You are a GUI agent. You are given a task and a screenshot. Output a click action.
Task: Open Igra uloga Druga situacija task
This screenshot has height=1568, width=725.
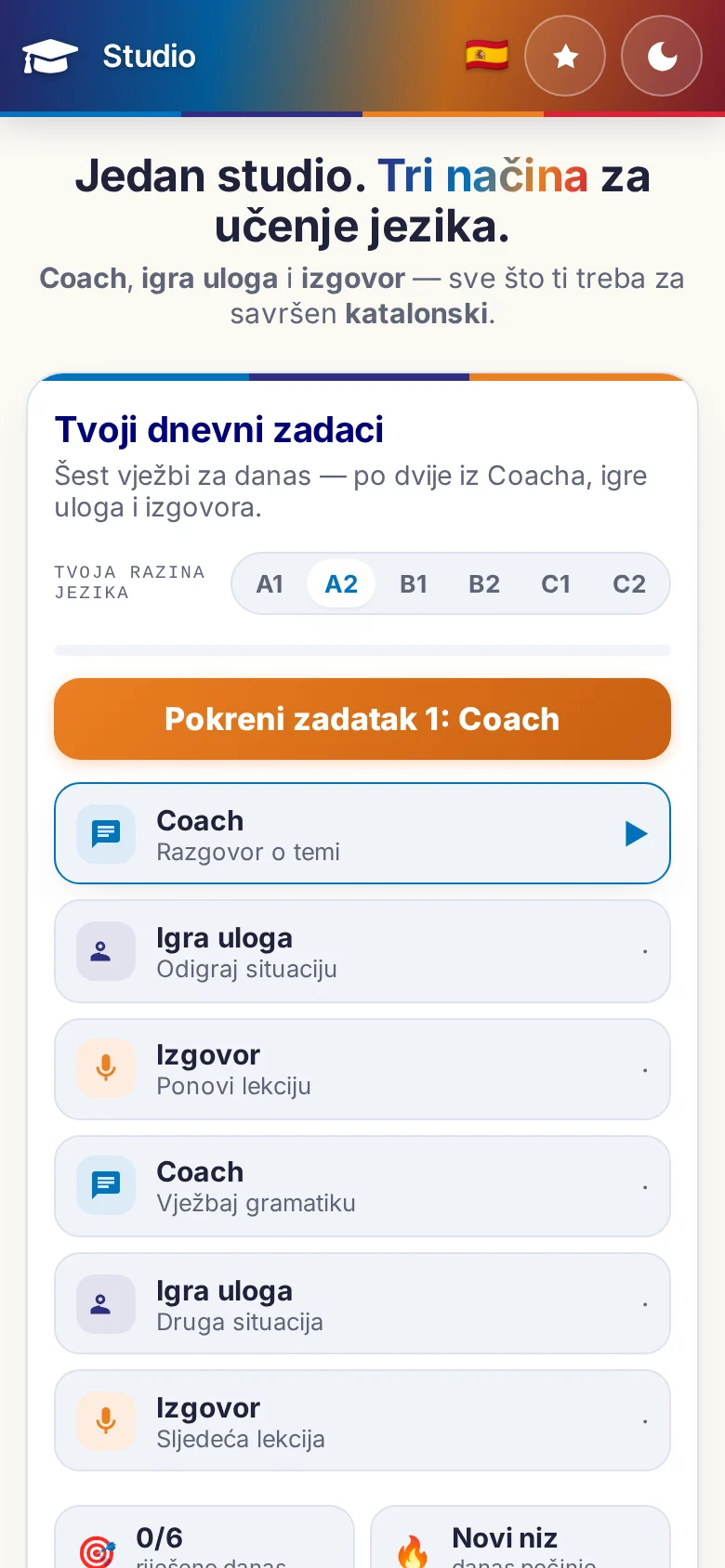tap(362, 1303)
